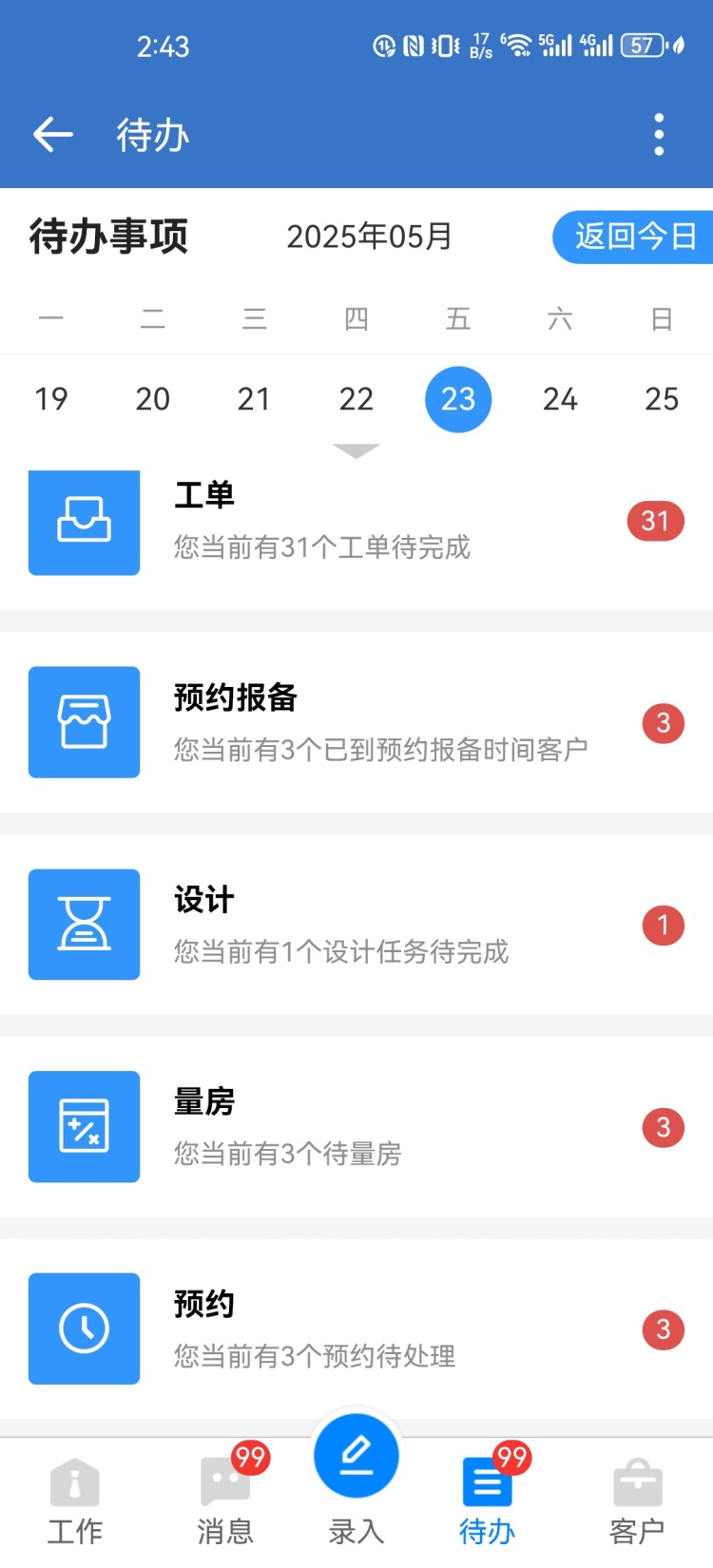Select date 22 in the calendar

356,399
